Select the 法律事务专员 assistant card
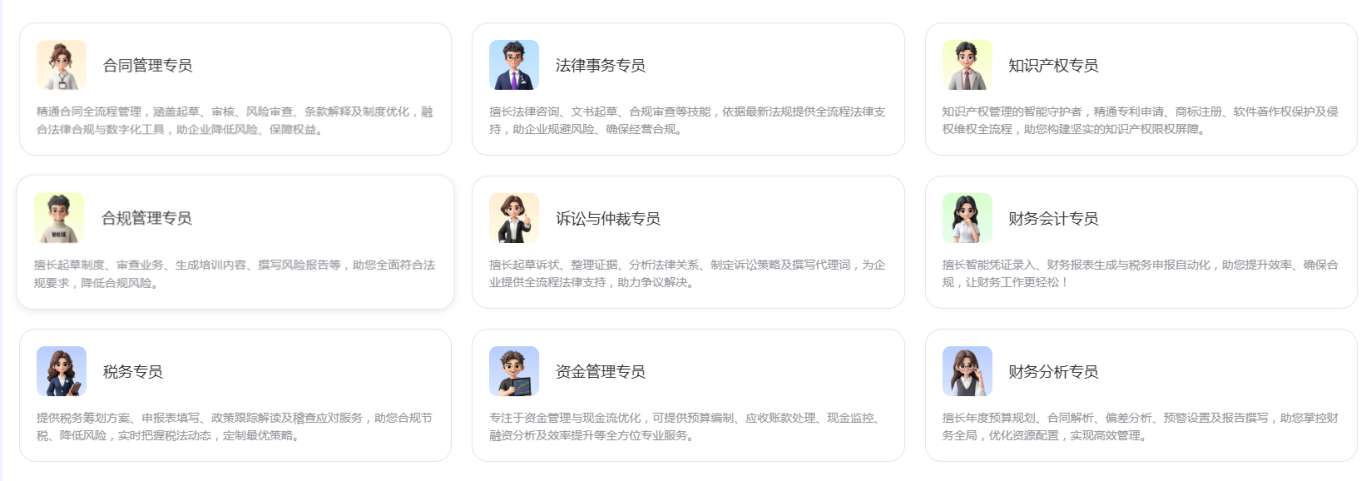The height and width of the screenshot is (481, 1366). pos(688,89)
